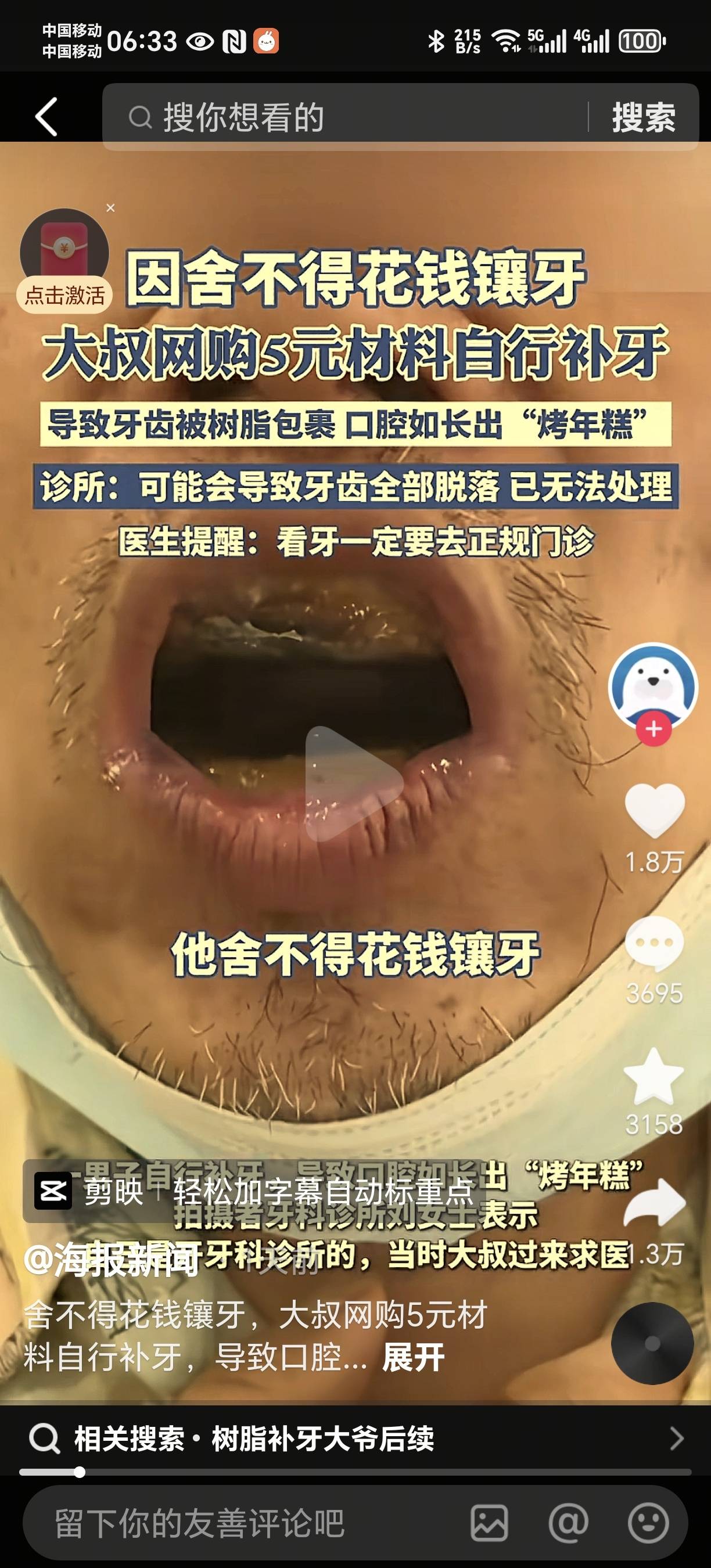Tap the 搜索 button
711x1568 pixels.
643,117
